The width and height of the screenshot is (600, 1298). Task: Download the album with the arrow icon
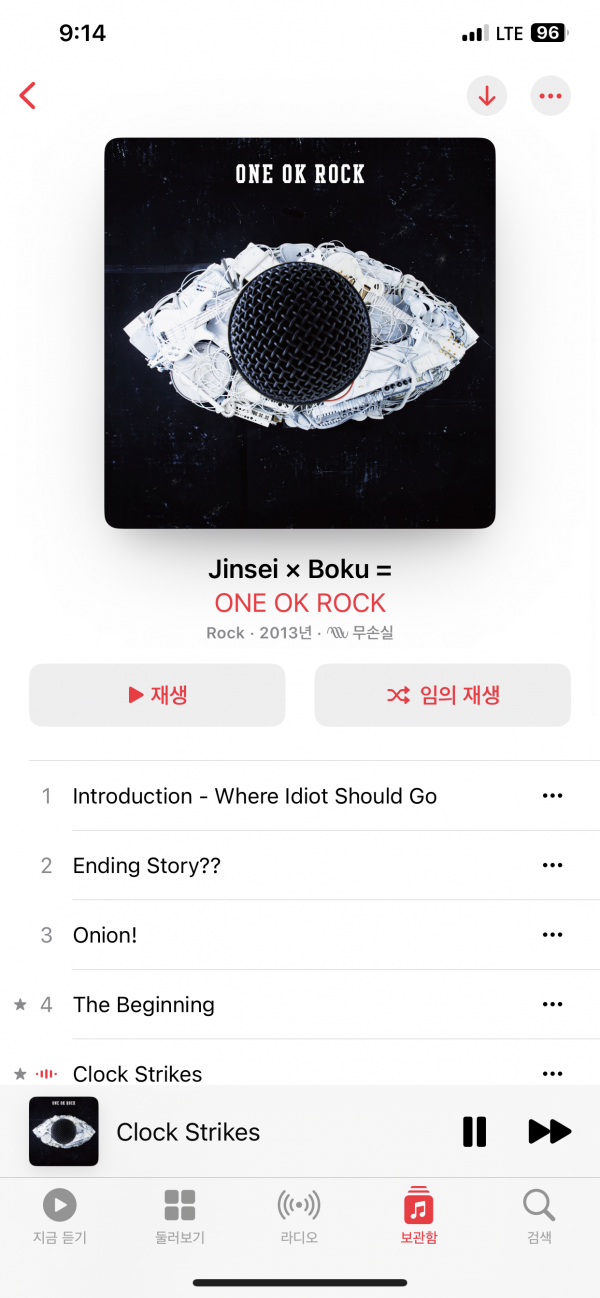(487, 96)
